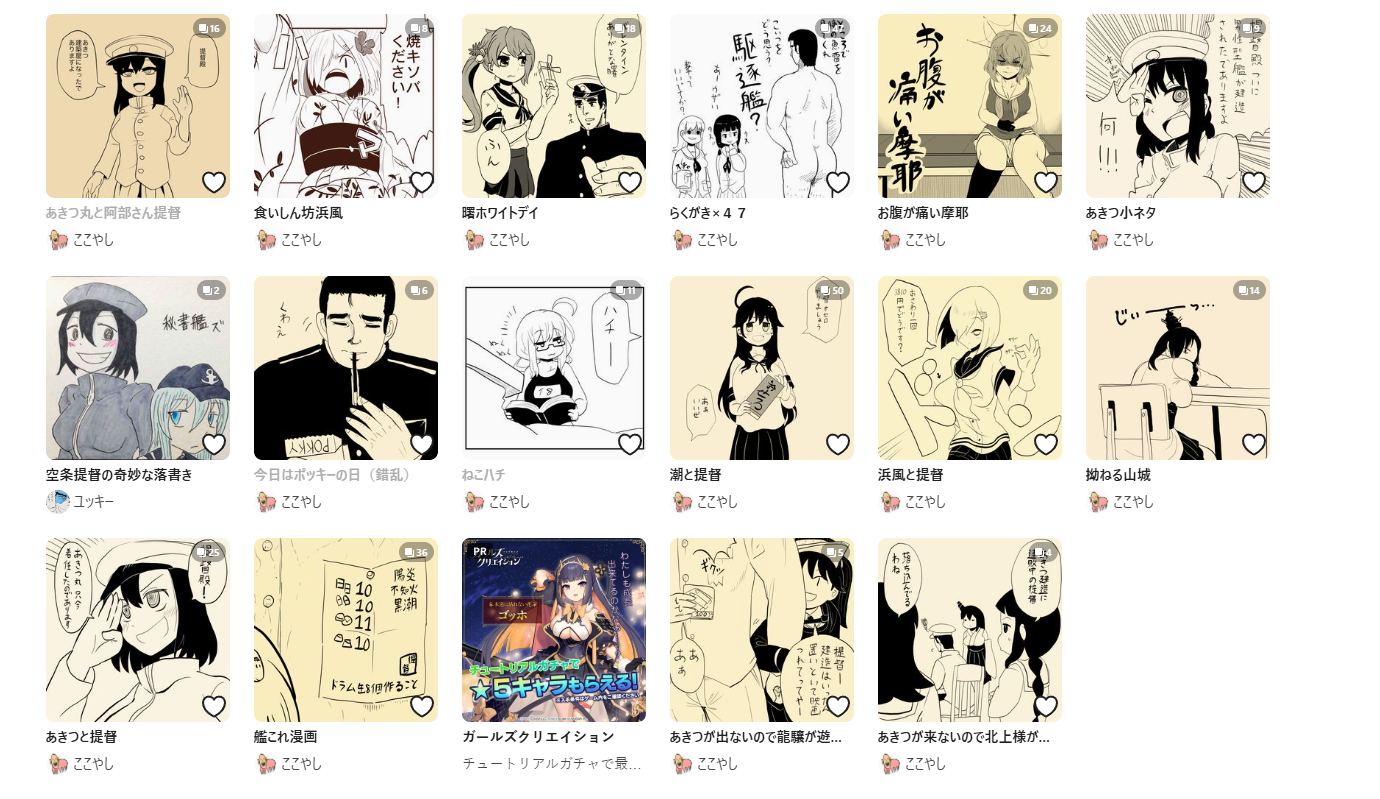Favorite the あきつと提督 artwork

(x=214, y=706)
